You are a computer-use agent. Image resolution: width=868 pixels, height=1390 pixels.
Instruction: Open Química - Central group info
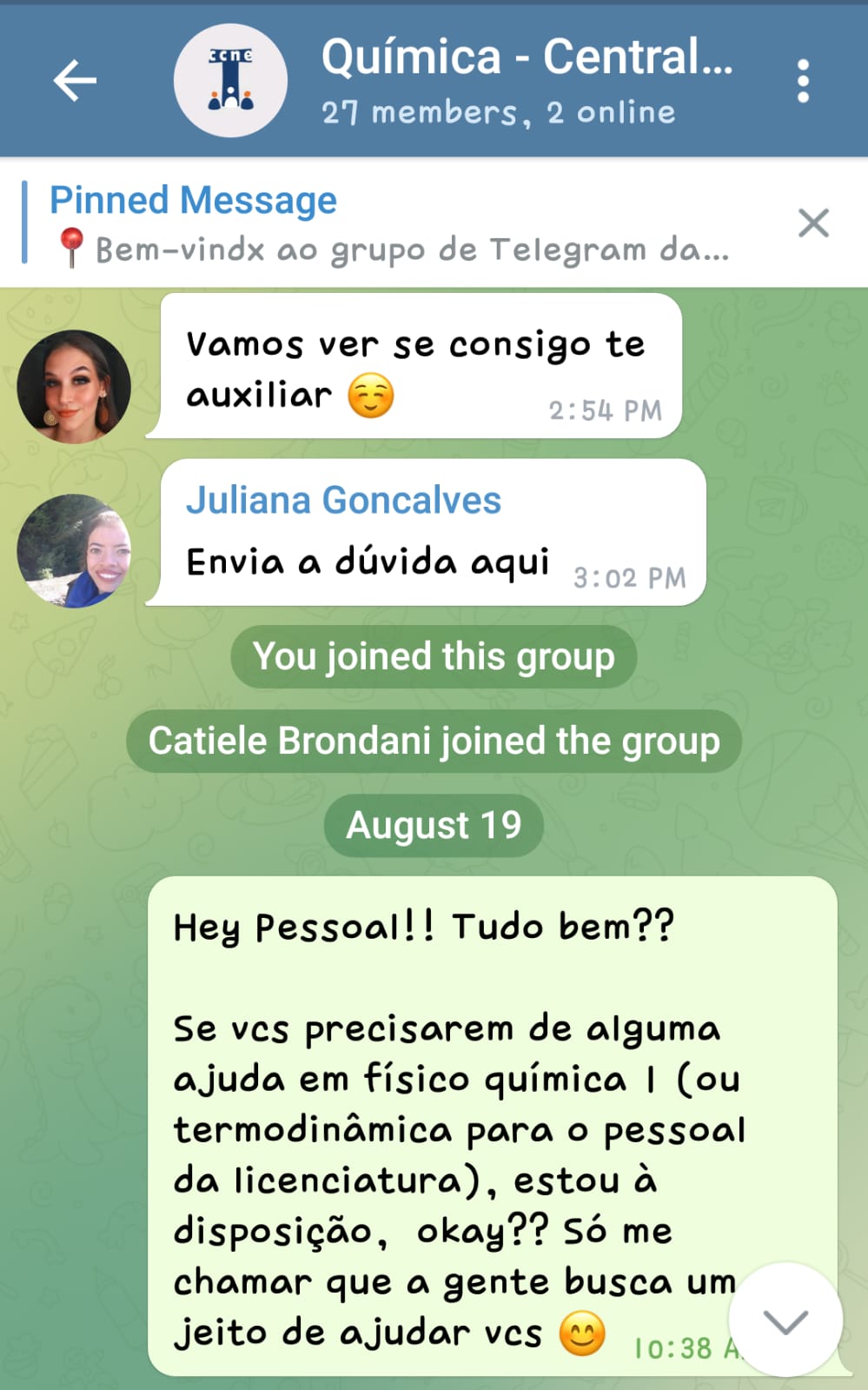tap(526, 81)
